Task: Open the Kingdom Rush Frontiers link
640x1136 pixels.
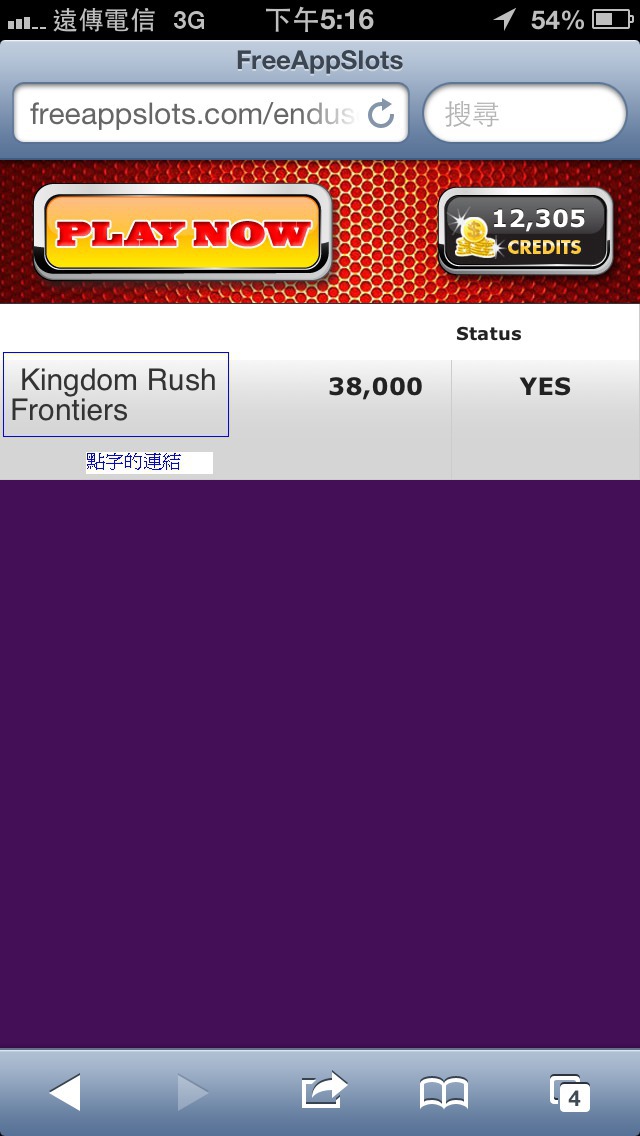Action: click(115, 394)
